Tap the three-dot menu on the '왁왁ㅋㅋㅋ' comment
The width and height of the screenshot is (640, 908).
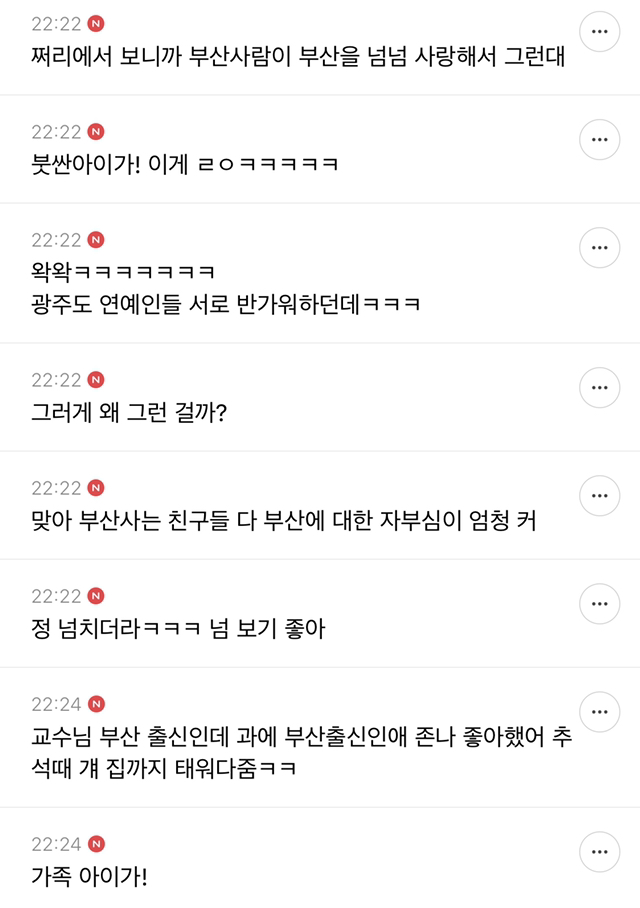coord(600,247)
